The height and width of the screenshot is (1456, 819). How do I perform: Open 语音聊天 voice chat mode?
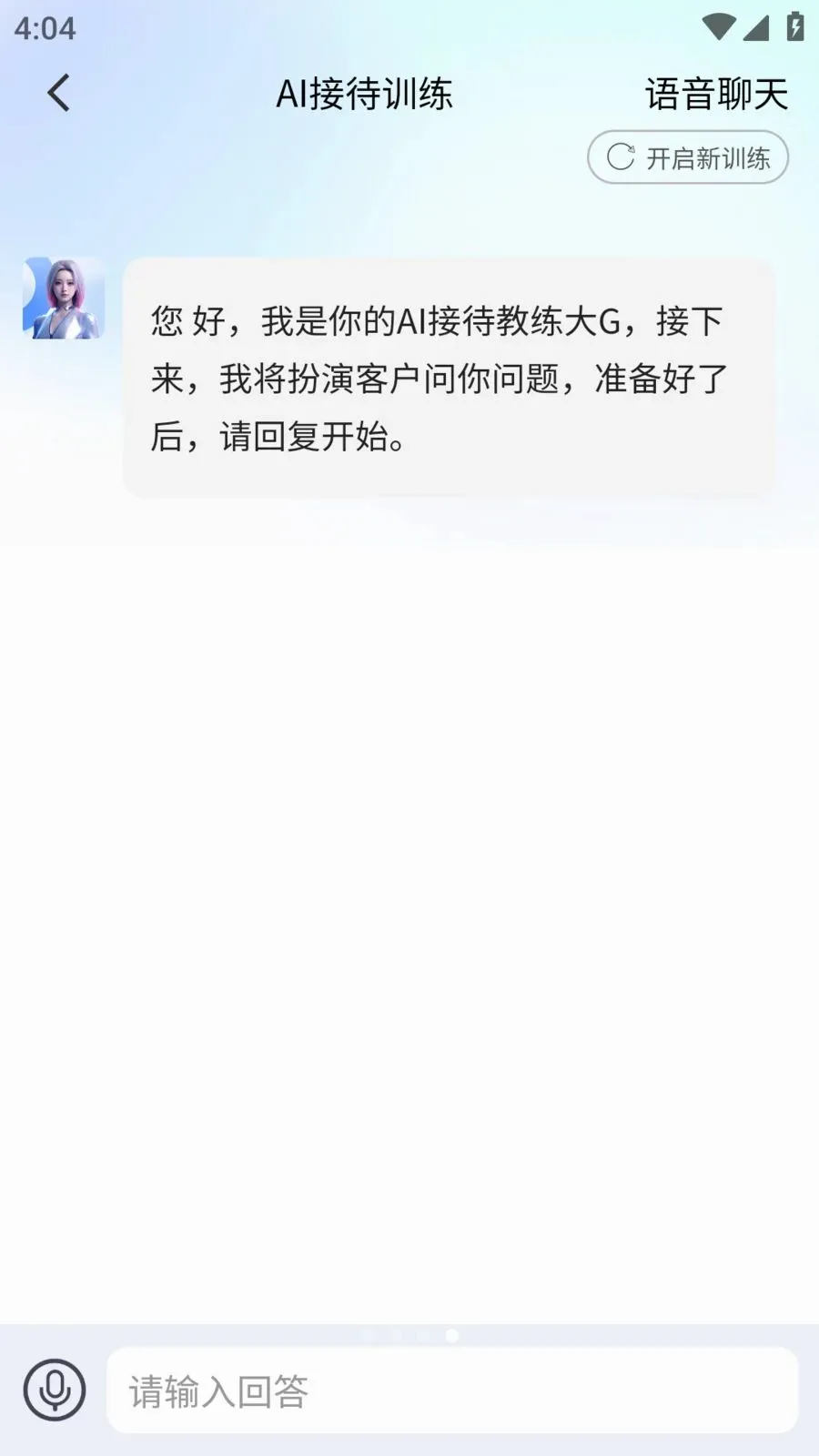pos(717,94)
